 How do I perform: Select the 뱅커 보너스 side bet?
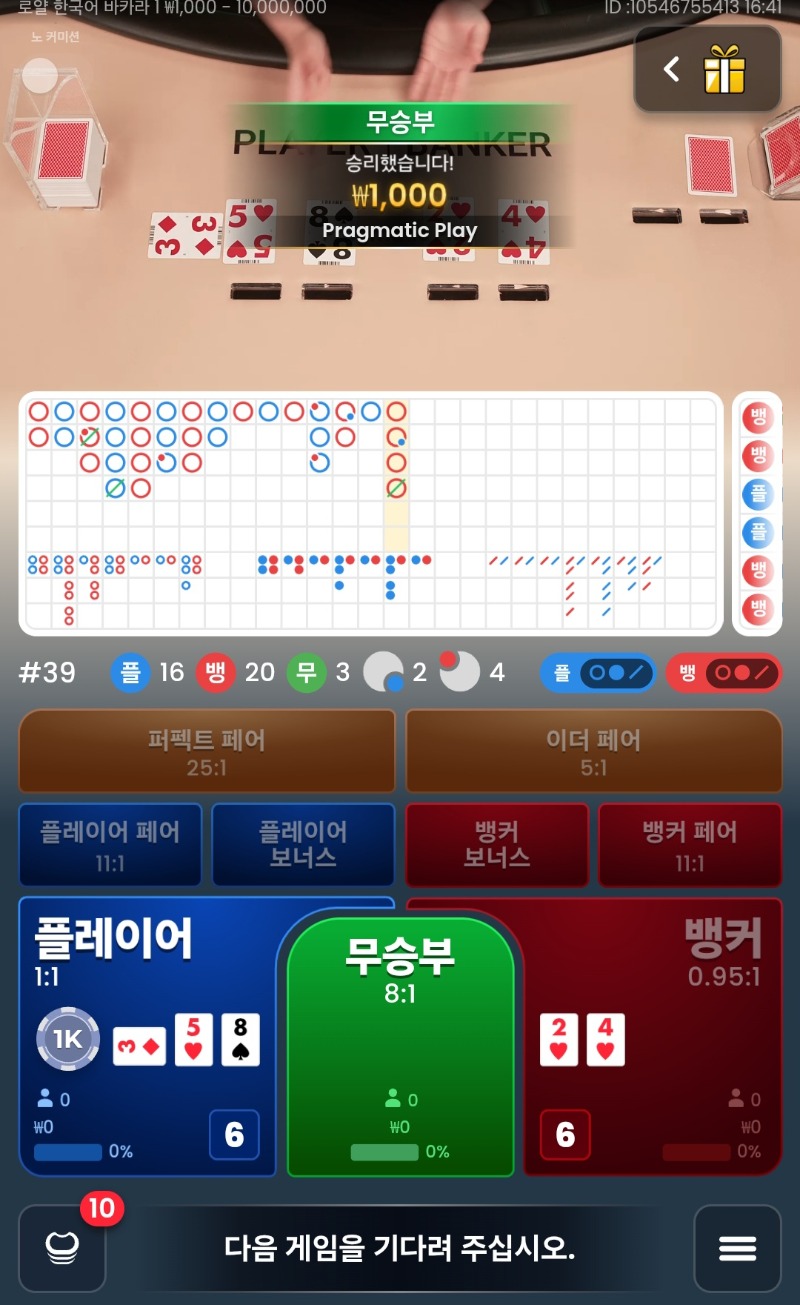point(497,845)
